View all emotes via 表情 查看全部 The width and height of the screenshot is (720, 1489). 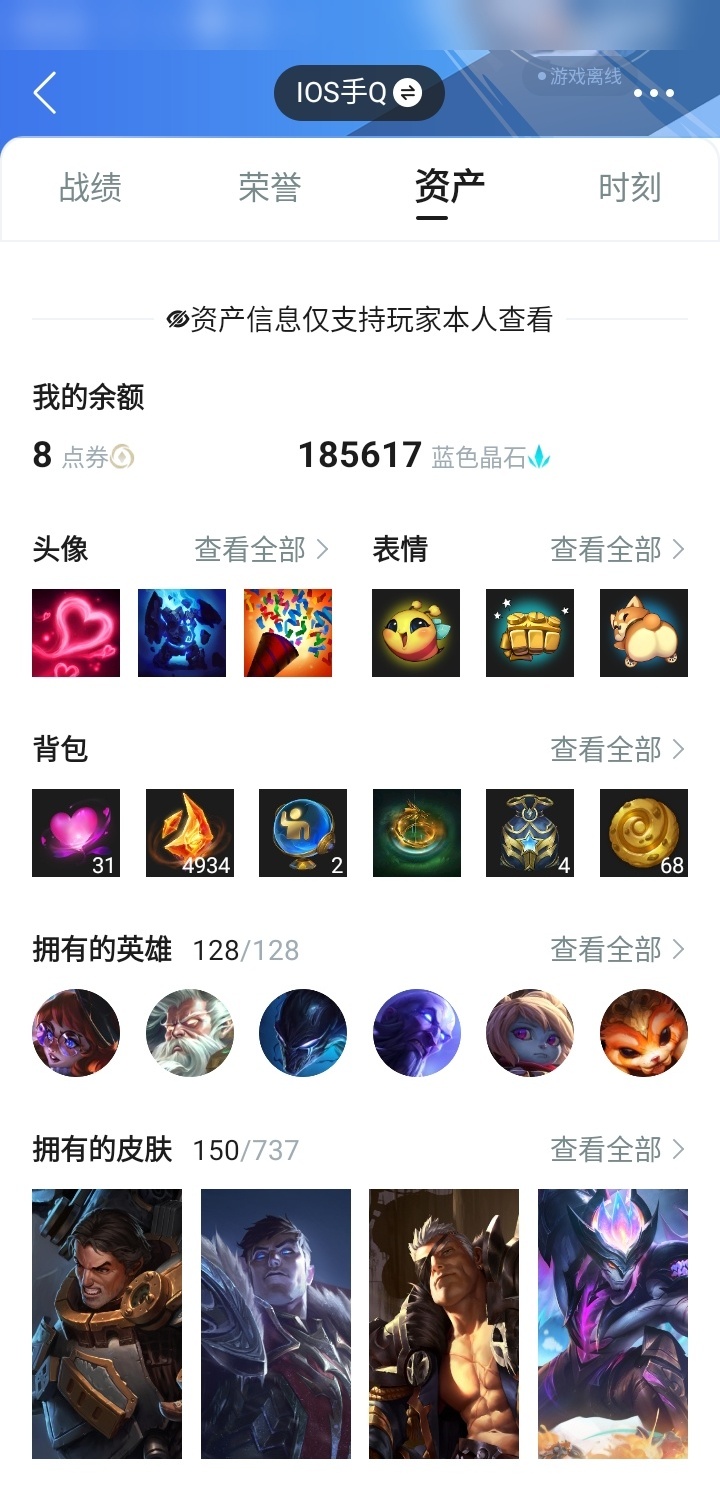tap(618, 549)
